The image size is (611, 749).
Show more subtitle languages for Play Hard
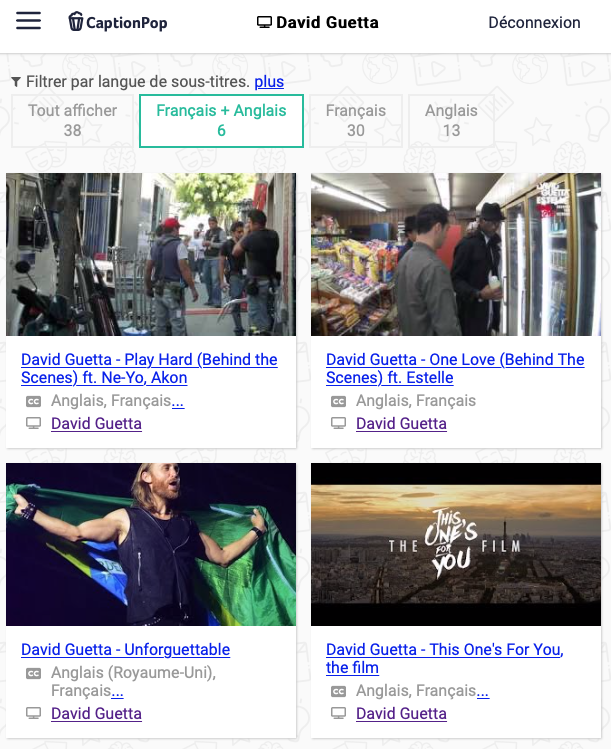pos(178,401)
